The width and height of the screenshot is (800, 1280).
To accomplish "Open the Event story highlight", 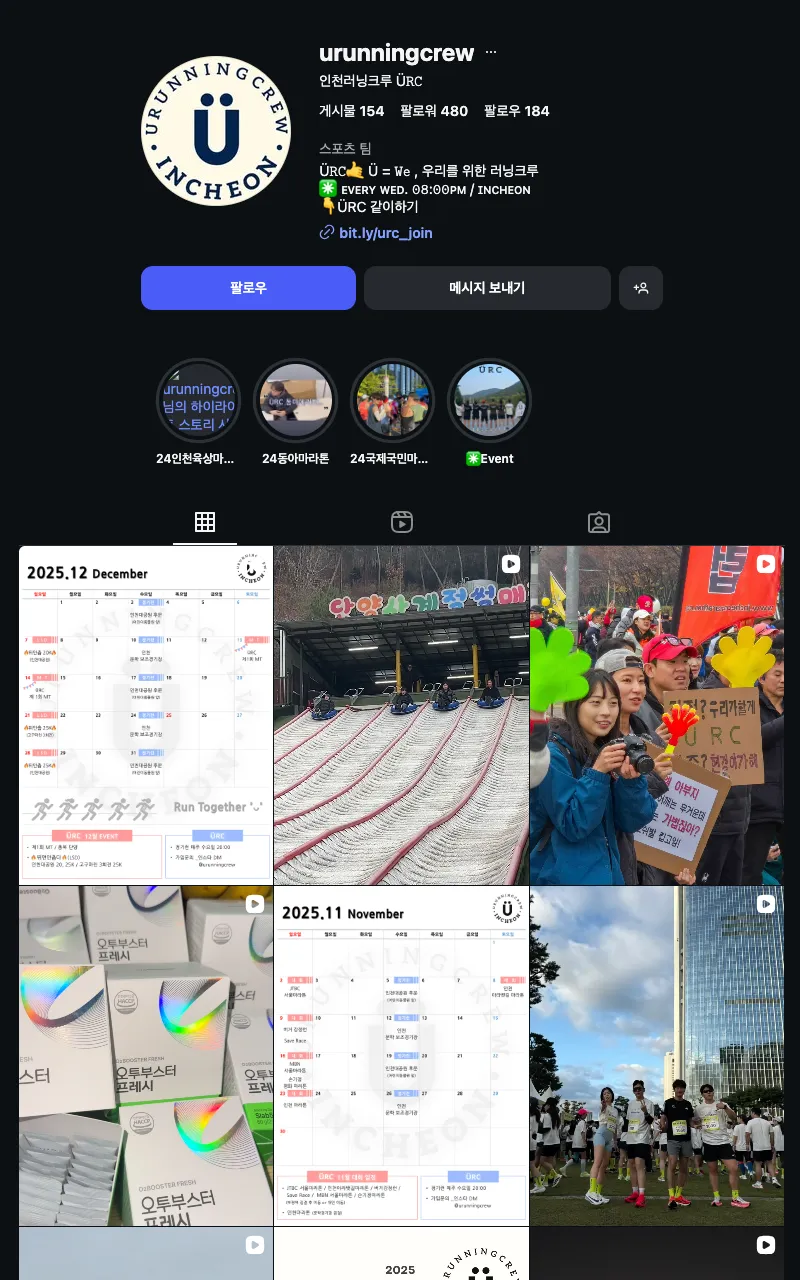I will [489, 401].
